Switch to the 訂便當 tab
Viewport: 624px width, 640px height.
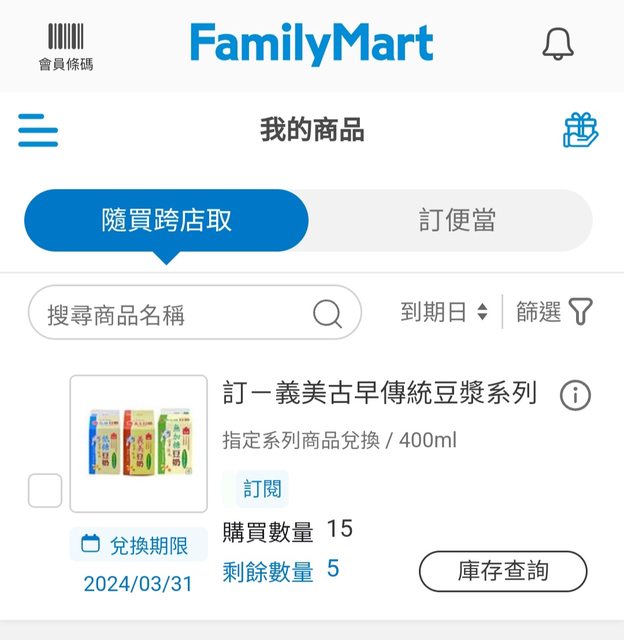click(x=457, y=220)
